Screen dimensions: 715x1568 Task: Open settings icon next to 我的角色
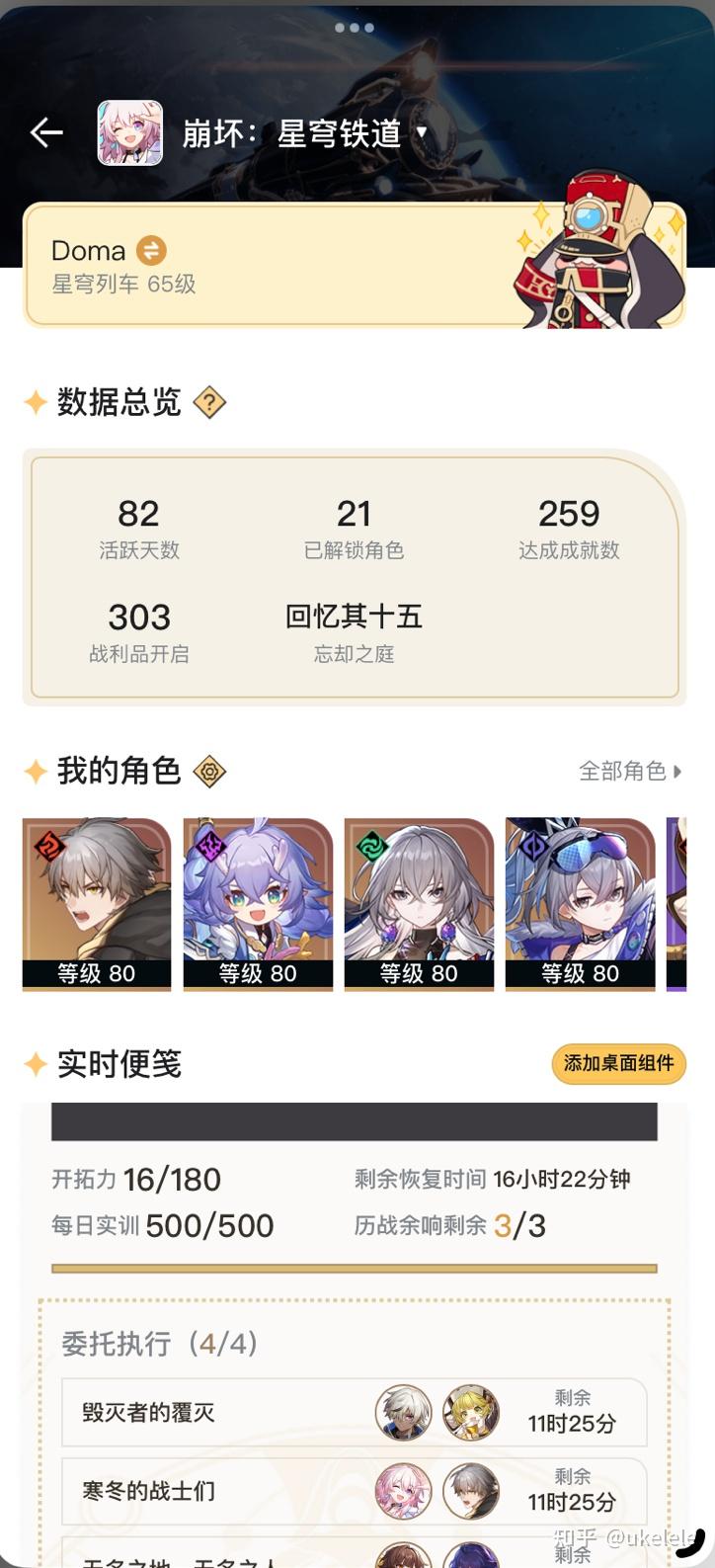[209, 771]
